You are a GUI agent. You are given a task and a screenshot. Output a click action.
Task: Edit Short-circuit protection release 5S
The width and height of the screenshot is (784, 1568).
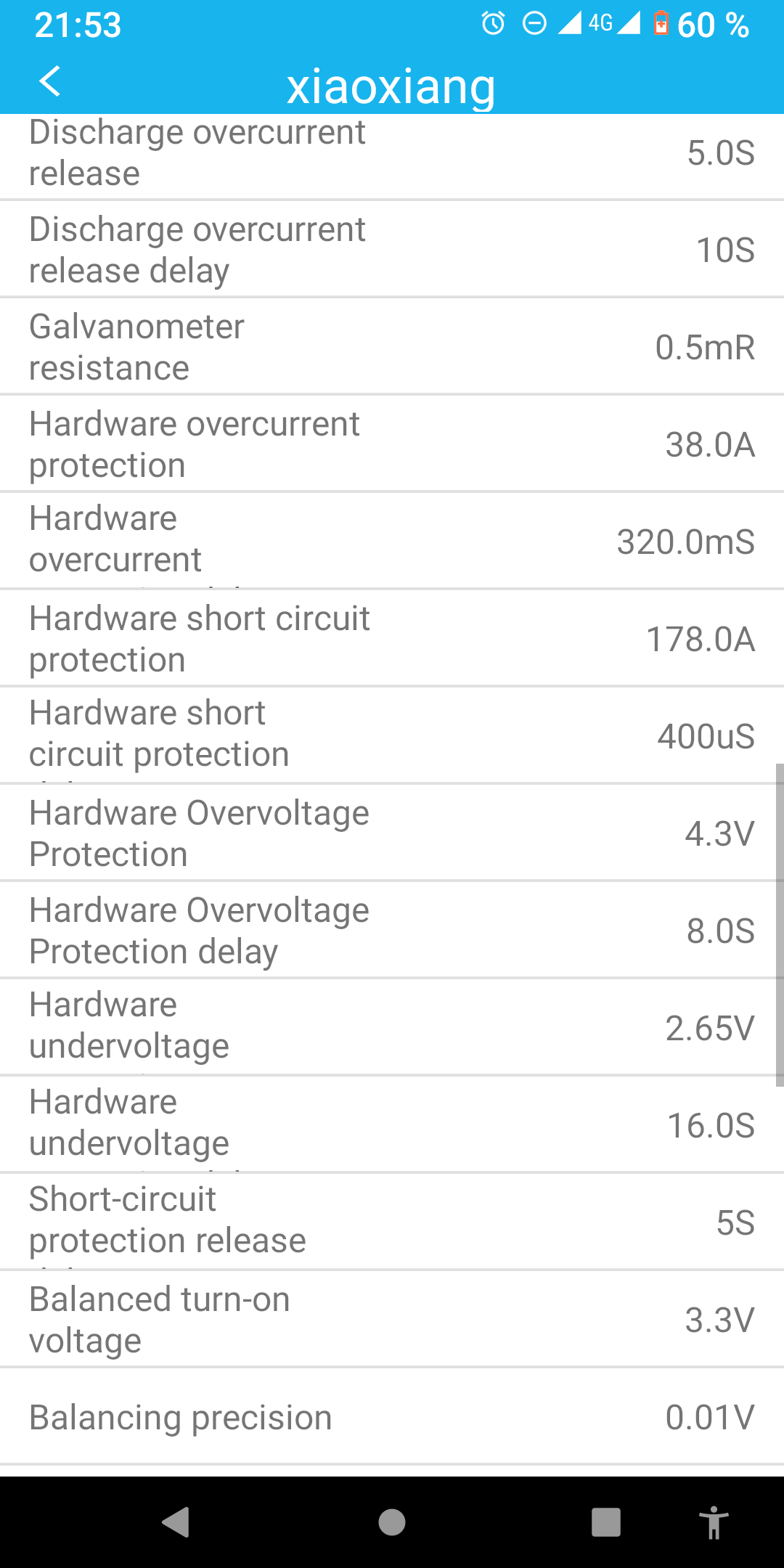[x=392, y=1222]
